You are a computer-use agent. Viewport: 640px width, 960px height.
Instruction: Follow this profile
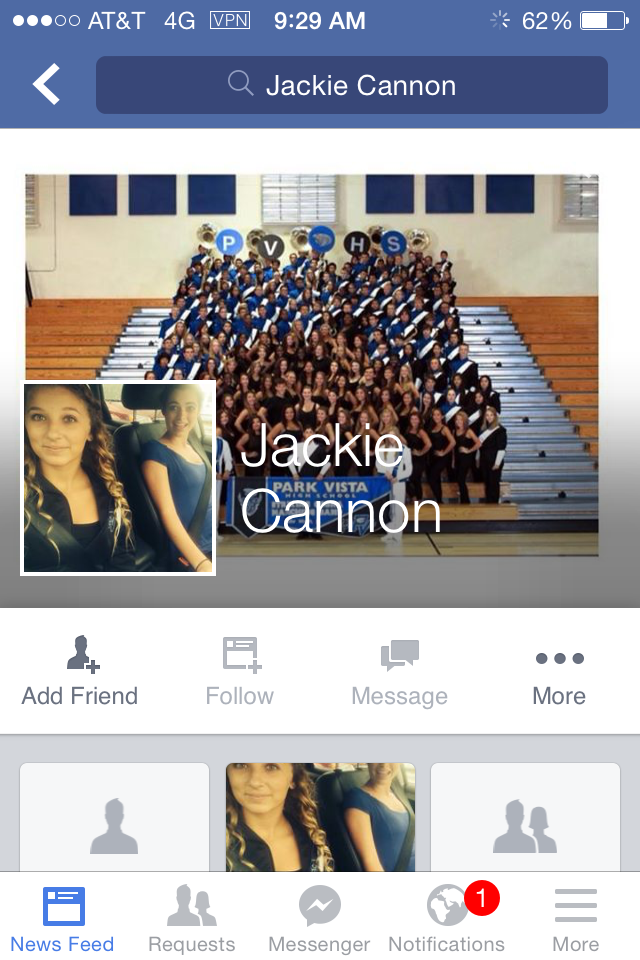point(240,672)
